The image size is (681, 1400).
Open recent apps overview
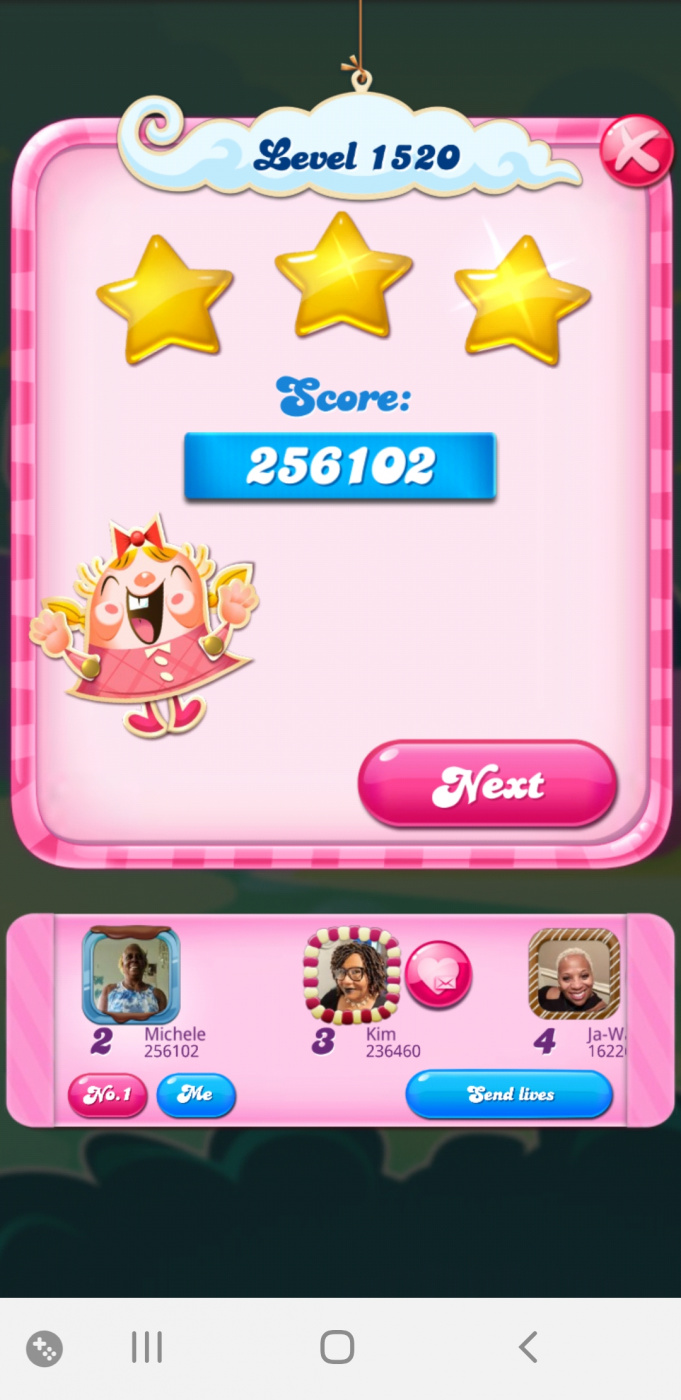(x=147, y=1347)
